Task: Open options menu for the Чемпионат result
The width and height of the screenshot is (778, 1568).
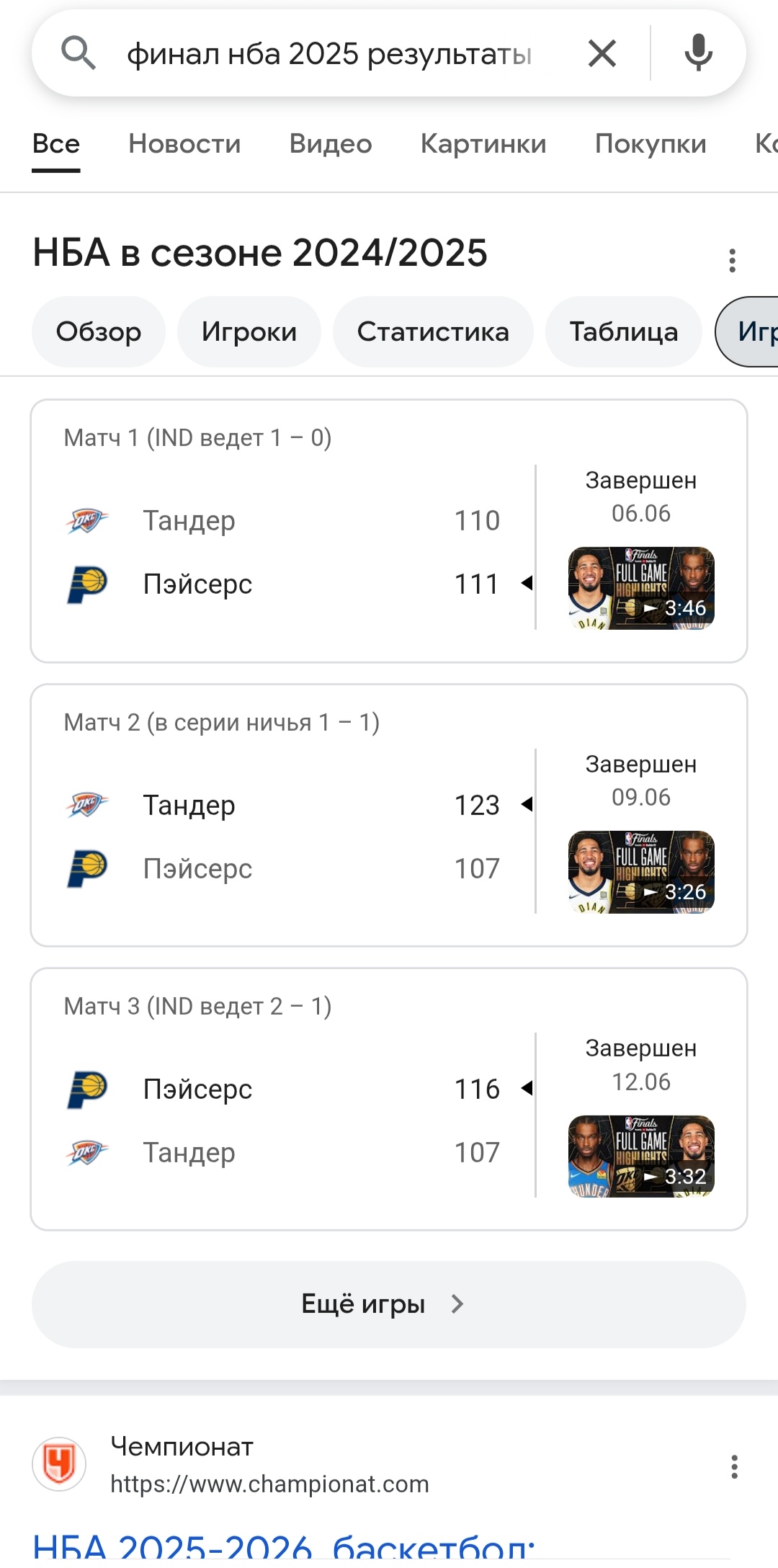Action: click(x=734, y=1466)
